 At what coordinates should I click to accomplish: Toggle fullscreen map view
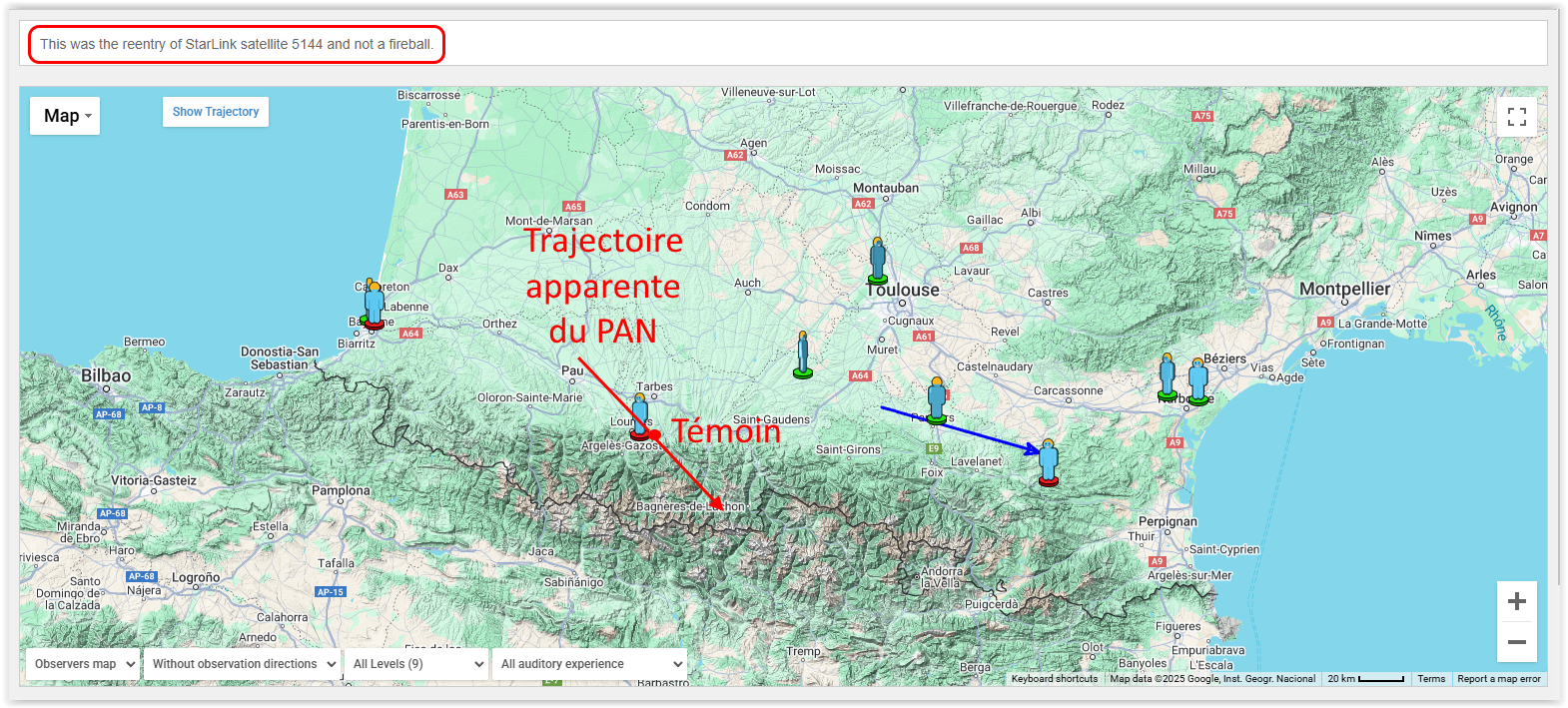[1516, 117]
